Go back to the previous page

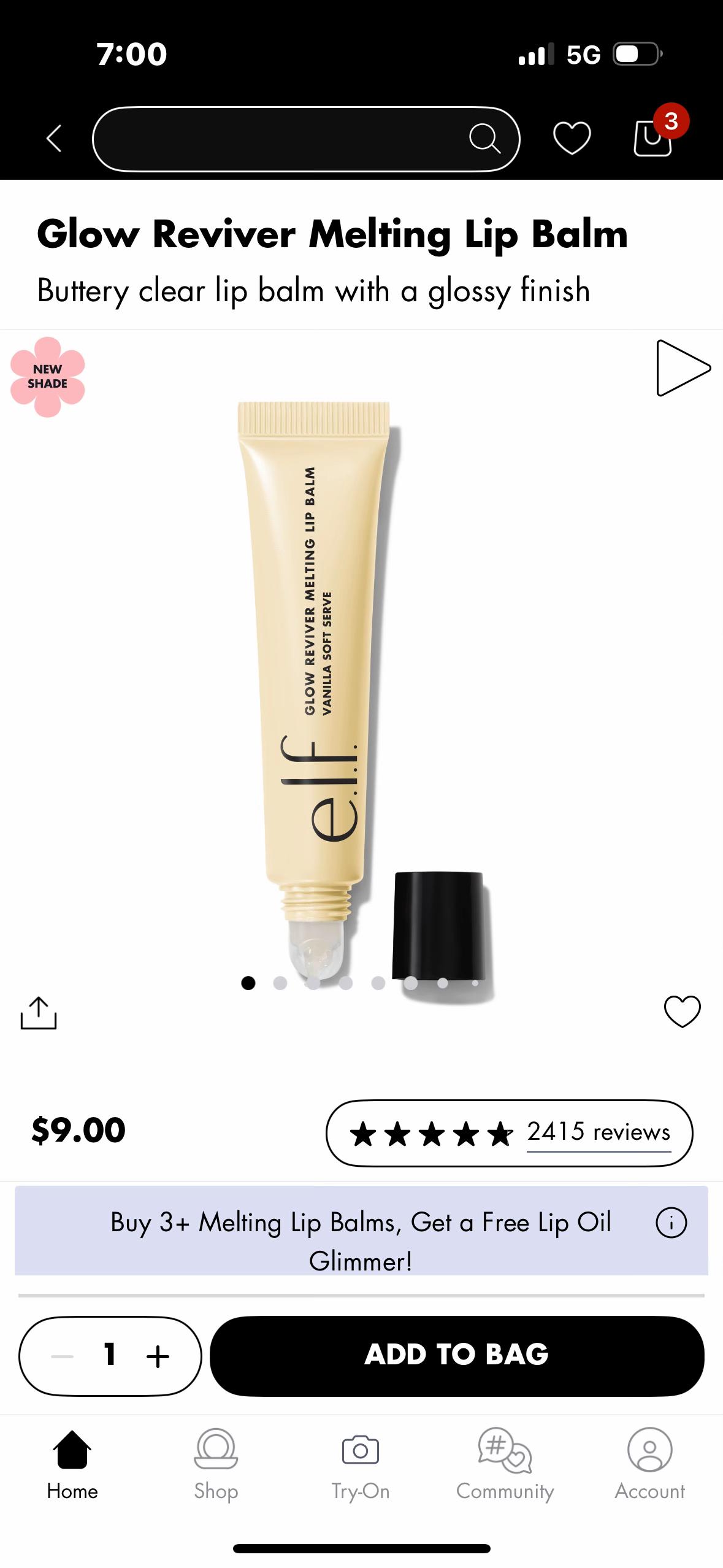click(x=54, y=139)
